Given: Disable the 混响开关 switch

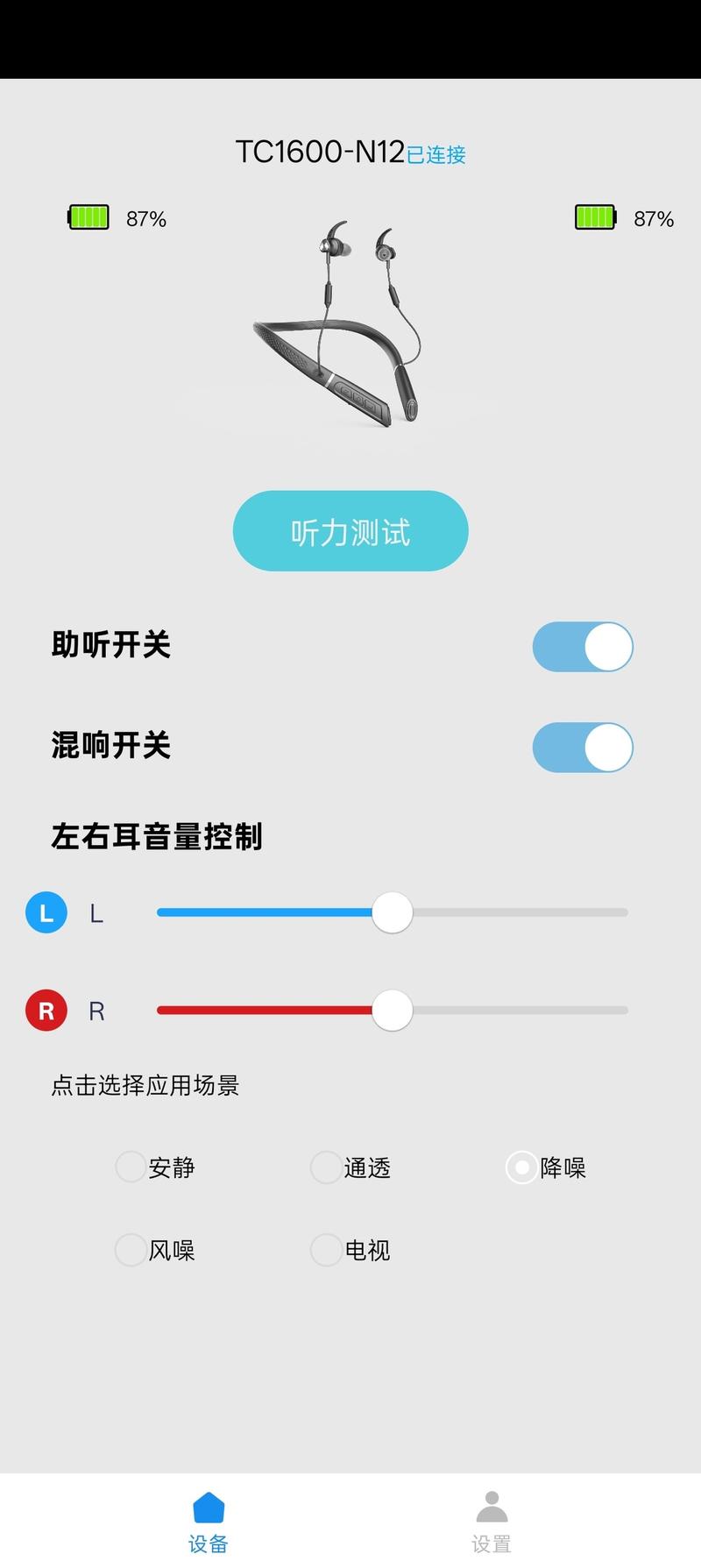Looking at the screenshot, I should (x=583, y=748).
